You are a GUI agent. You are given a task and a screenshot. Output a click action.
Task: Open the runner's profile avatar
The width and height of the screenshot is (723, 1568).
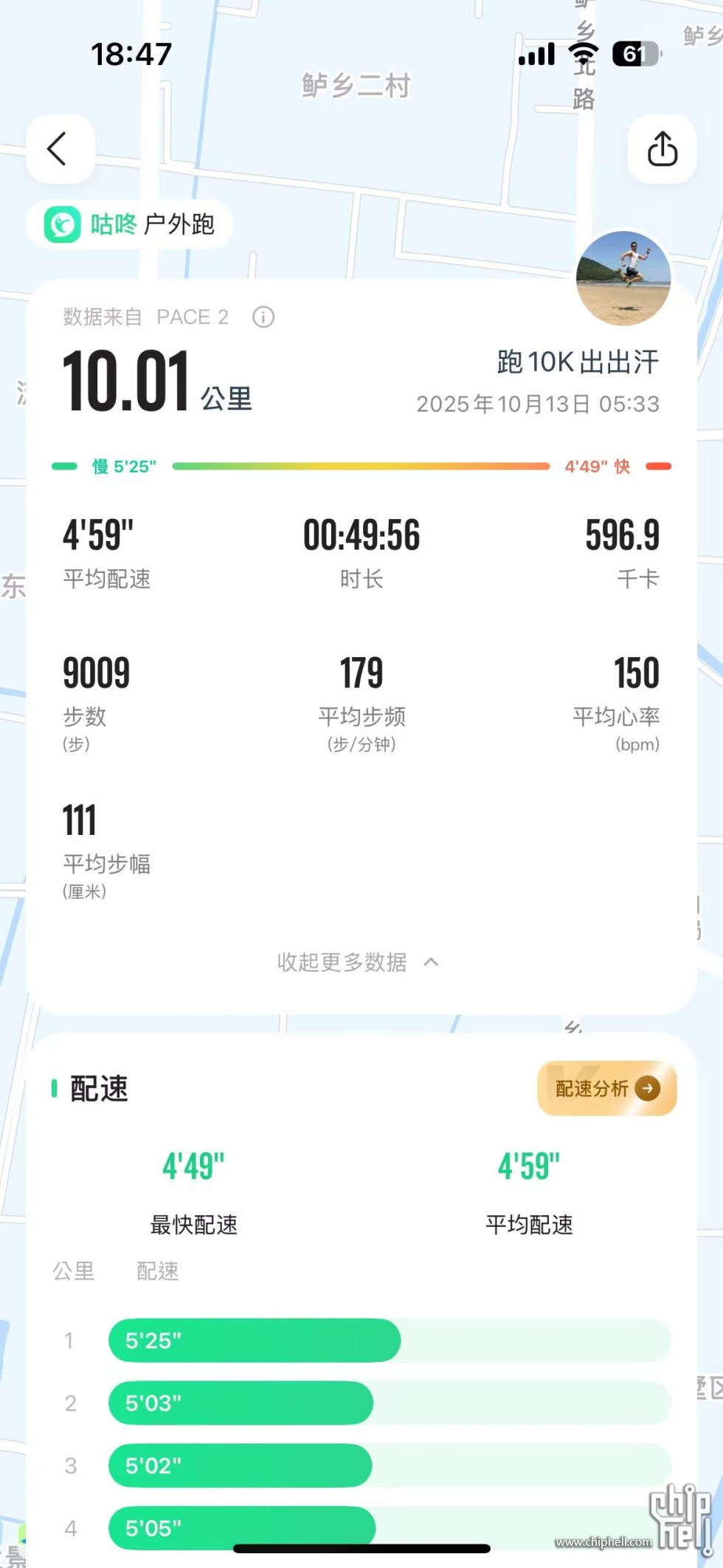(x=623, y=278)
